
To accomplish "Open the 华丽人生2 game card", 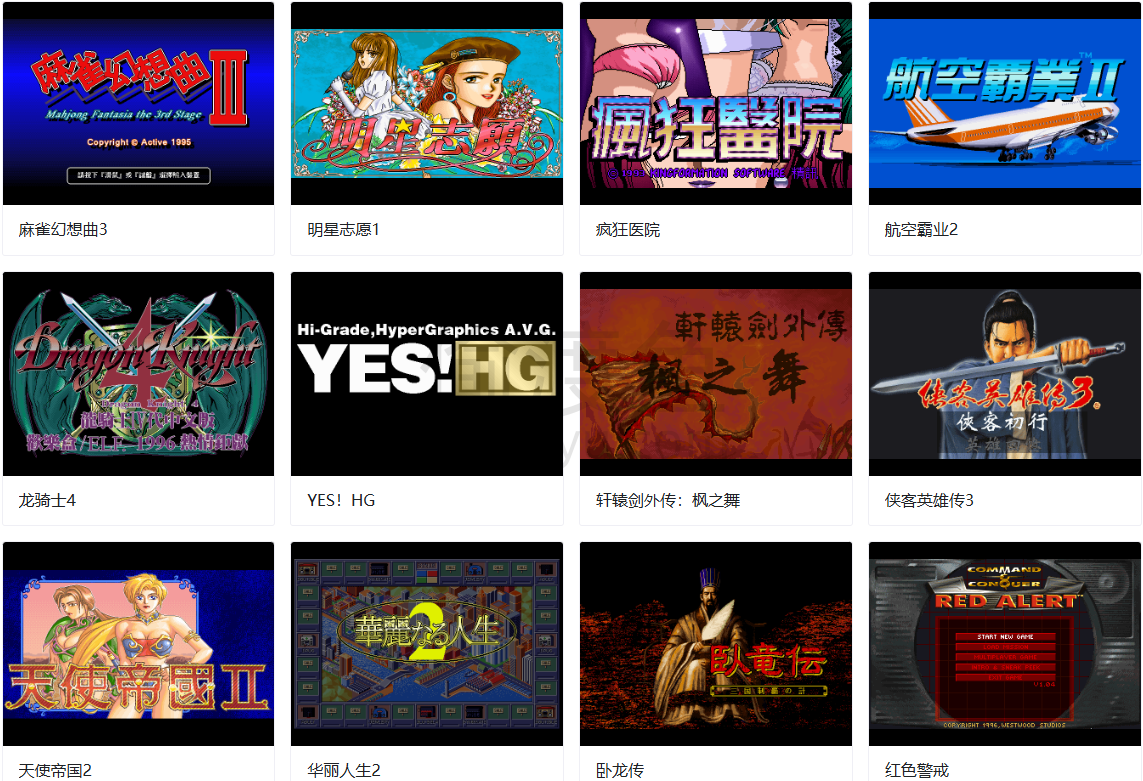I will [427, 644].
